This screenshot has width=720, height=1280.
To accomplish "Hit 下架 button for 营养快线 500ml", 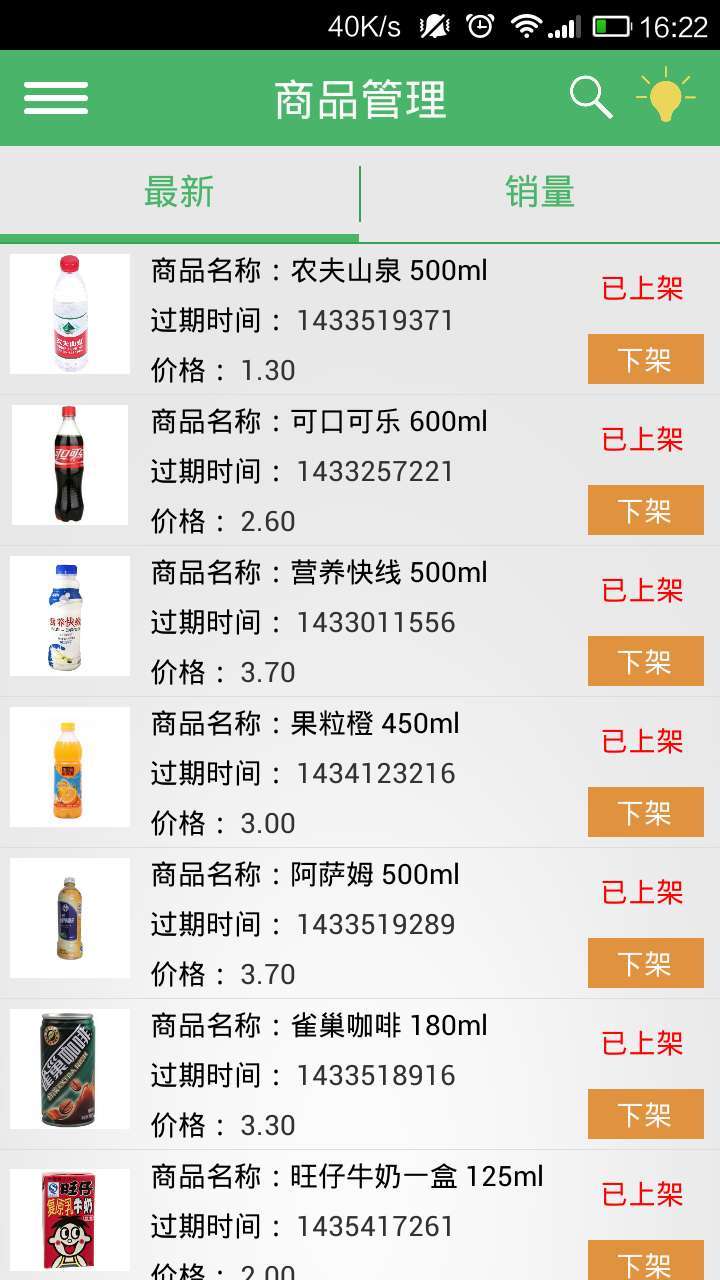I will 645,661.
